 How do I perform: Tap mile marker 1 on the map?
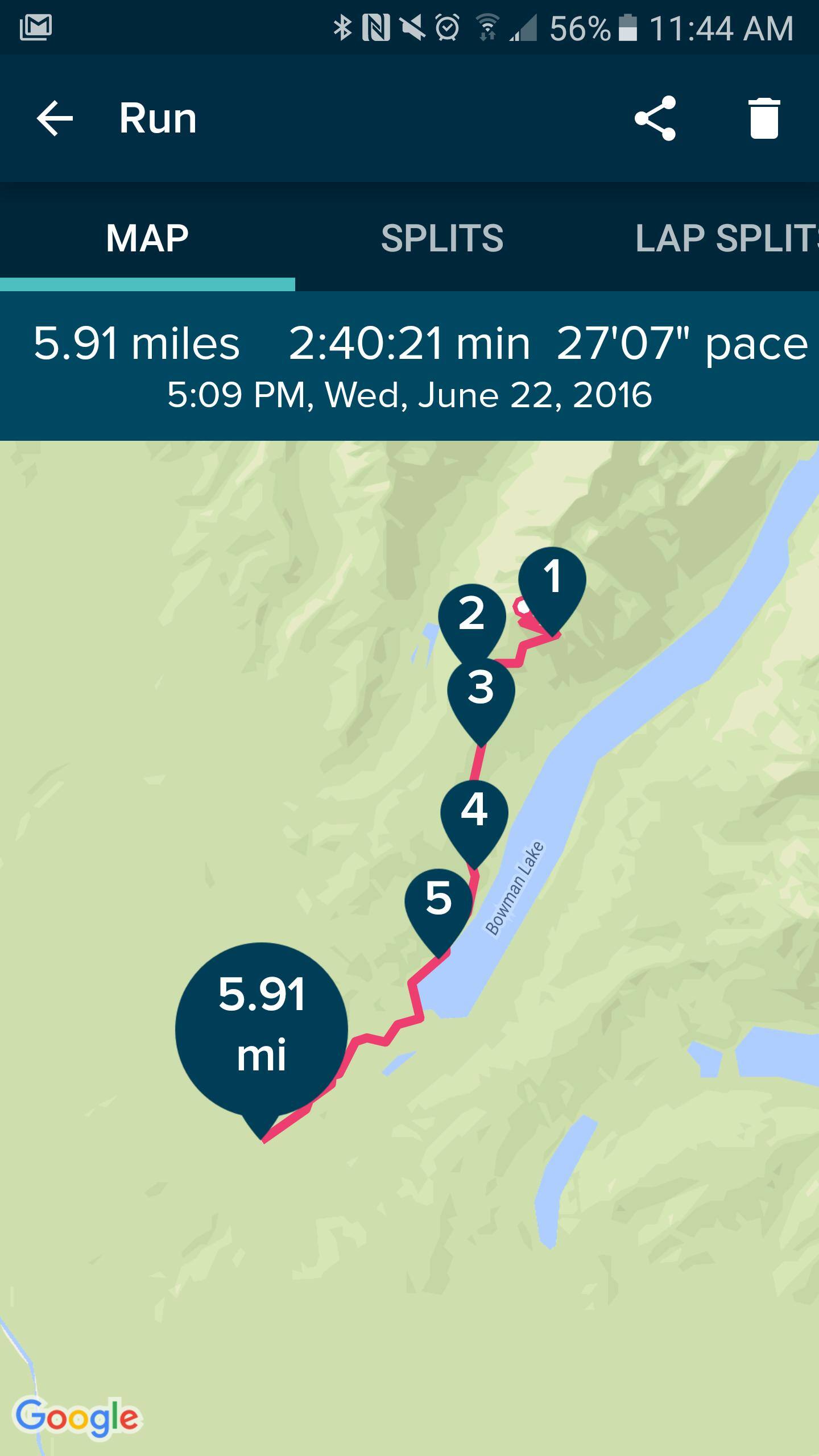click(552, 581)
